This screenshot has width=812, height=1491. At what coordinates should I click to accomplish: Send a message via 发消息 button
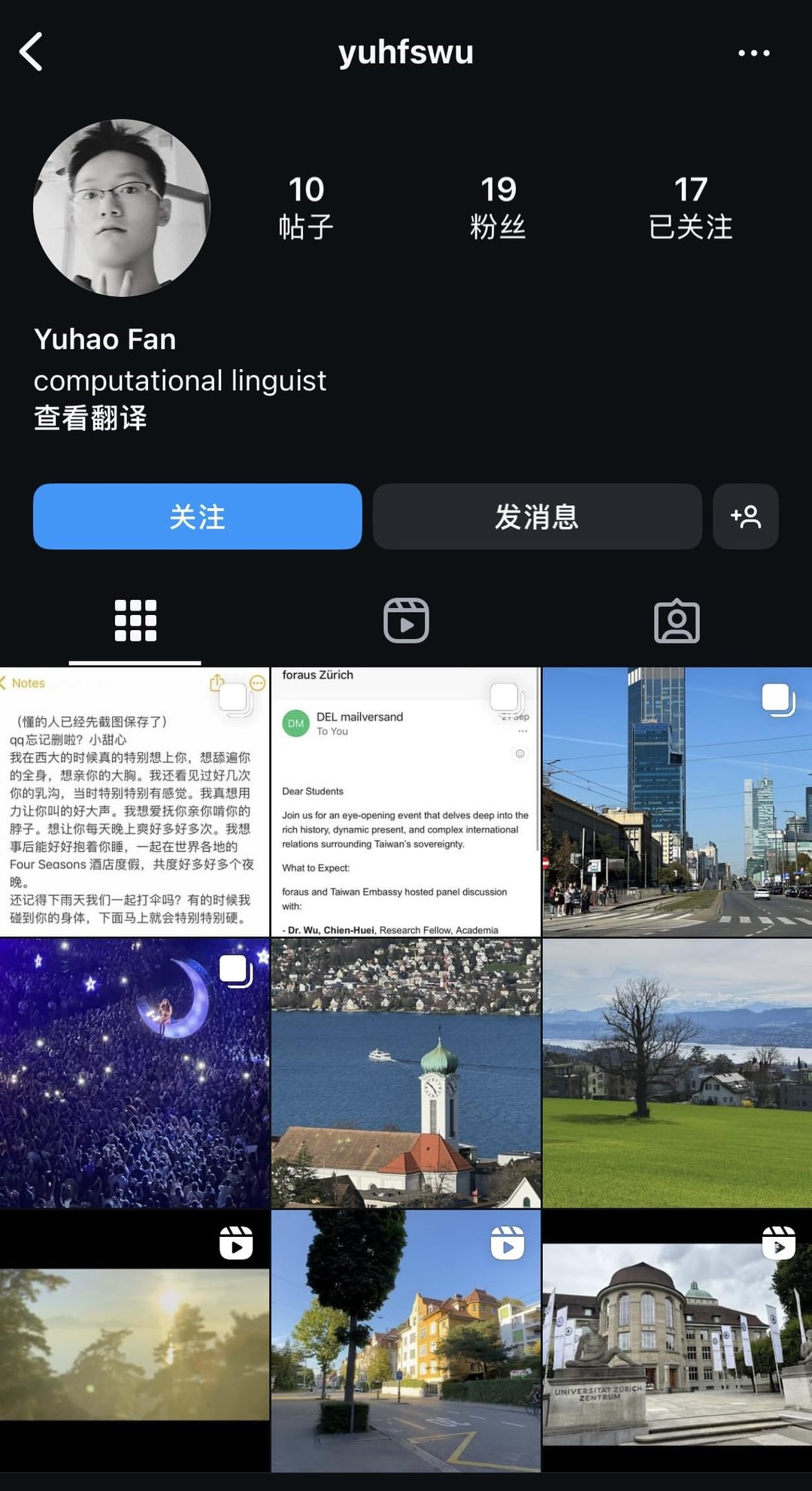point(537,517)
